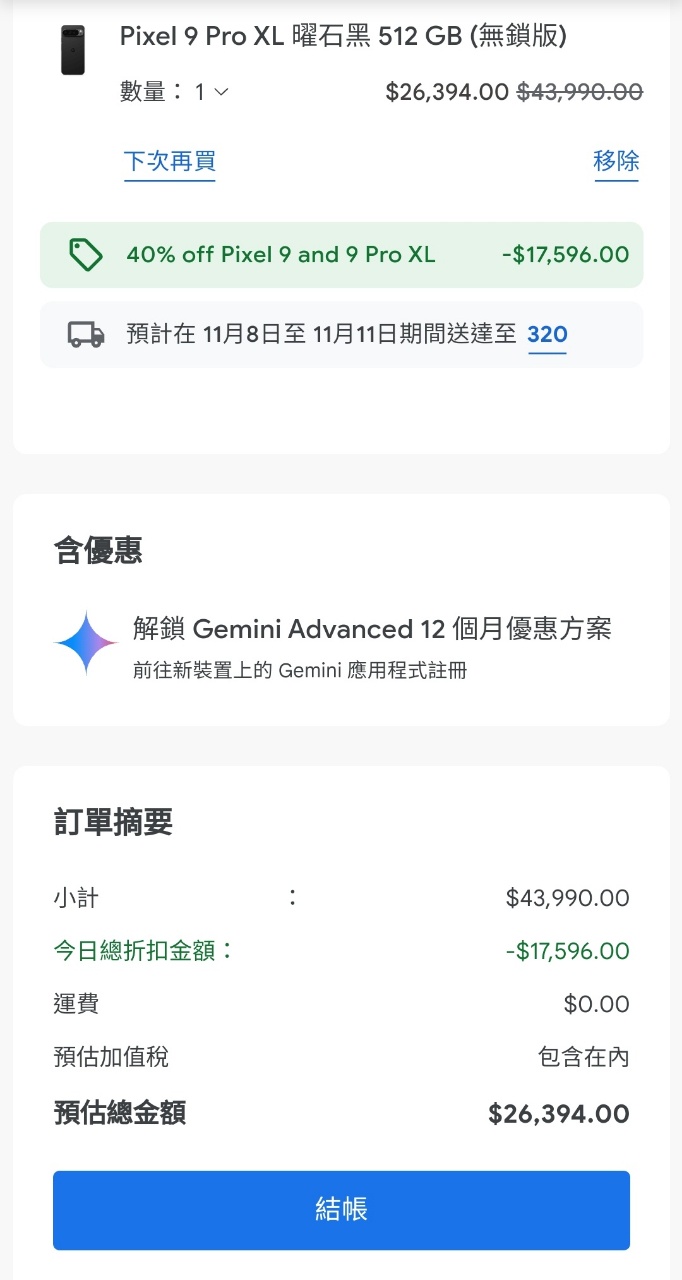Open the quantity dropdown for Pixel 9 Pro XL
682x1280 pixels.
pyautogui.click(x=211, y=92)
